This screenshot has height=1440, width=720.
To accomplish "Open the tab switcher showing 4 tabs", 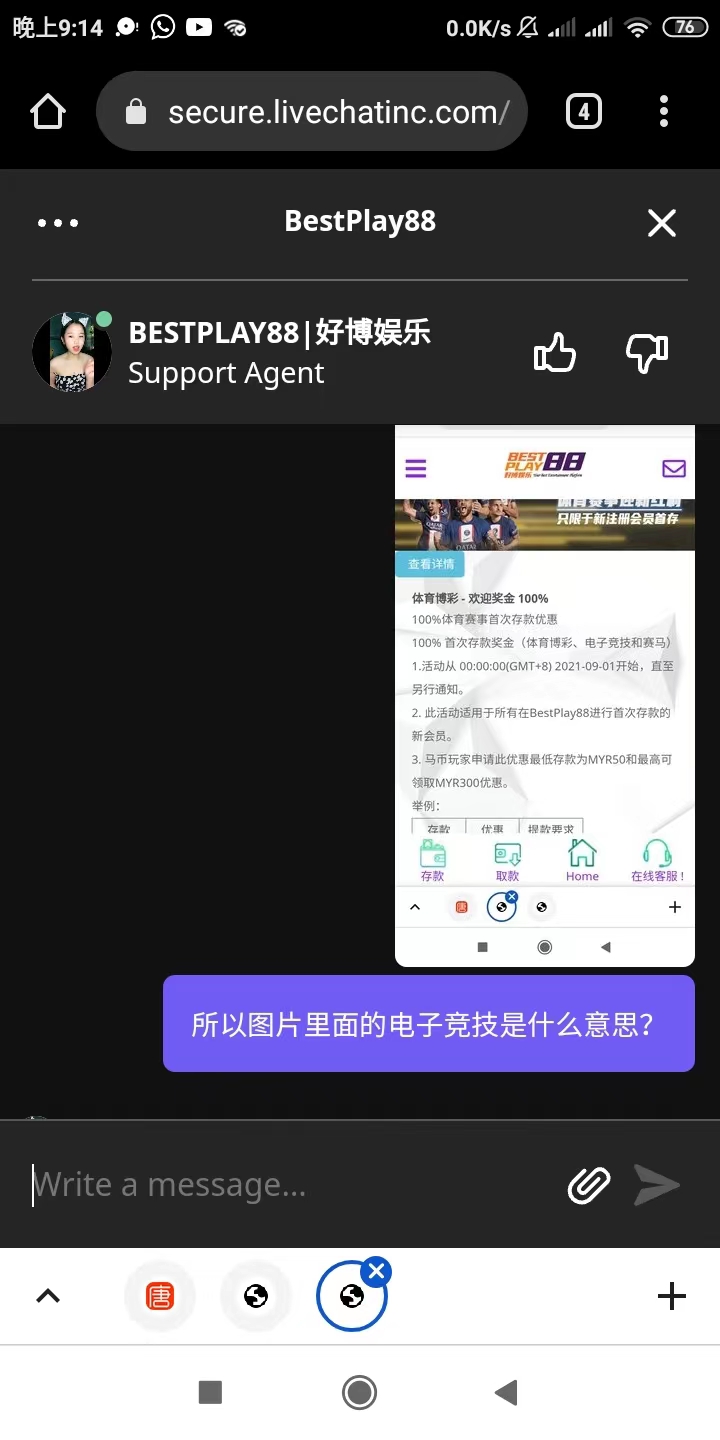I will coord(584,112).
